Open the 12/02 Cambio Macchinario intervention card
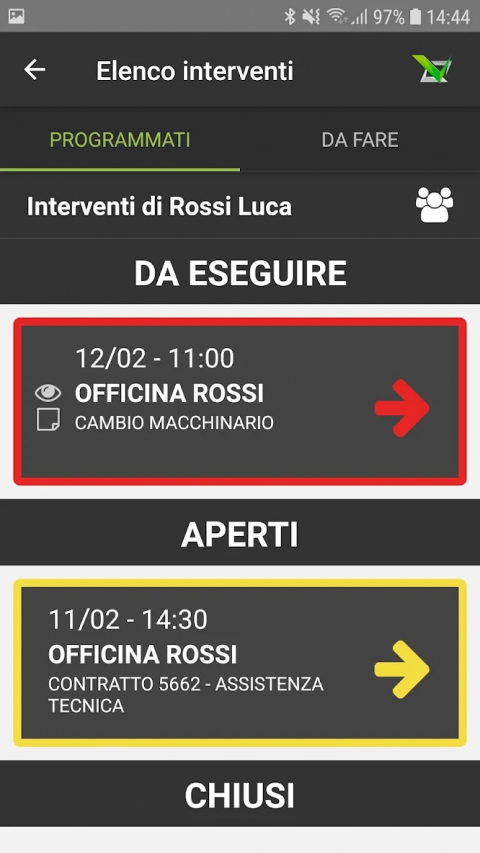This screenshot has height=853, width=480. pos(240,401)
